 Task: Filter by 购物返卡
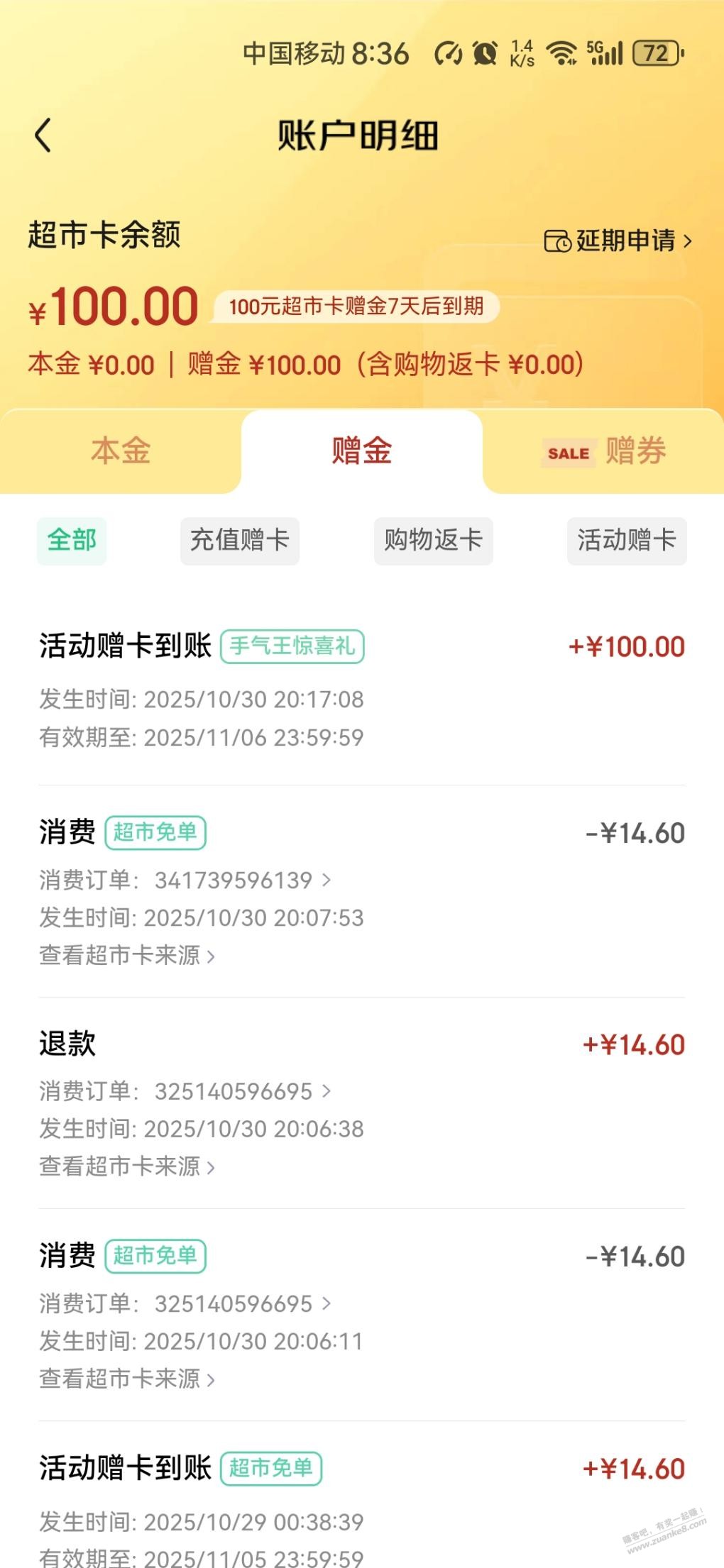pos(433,541)
